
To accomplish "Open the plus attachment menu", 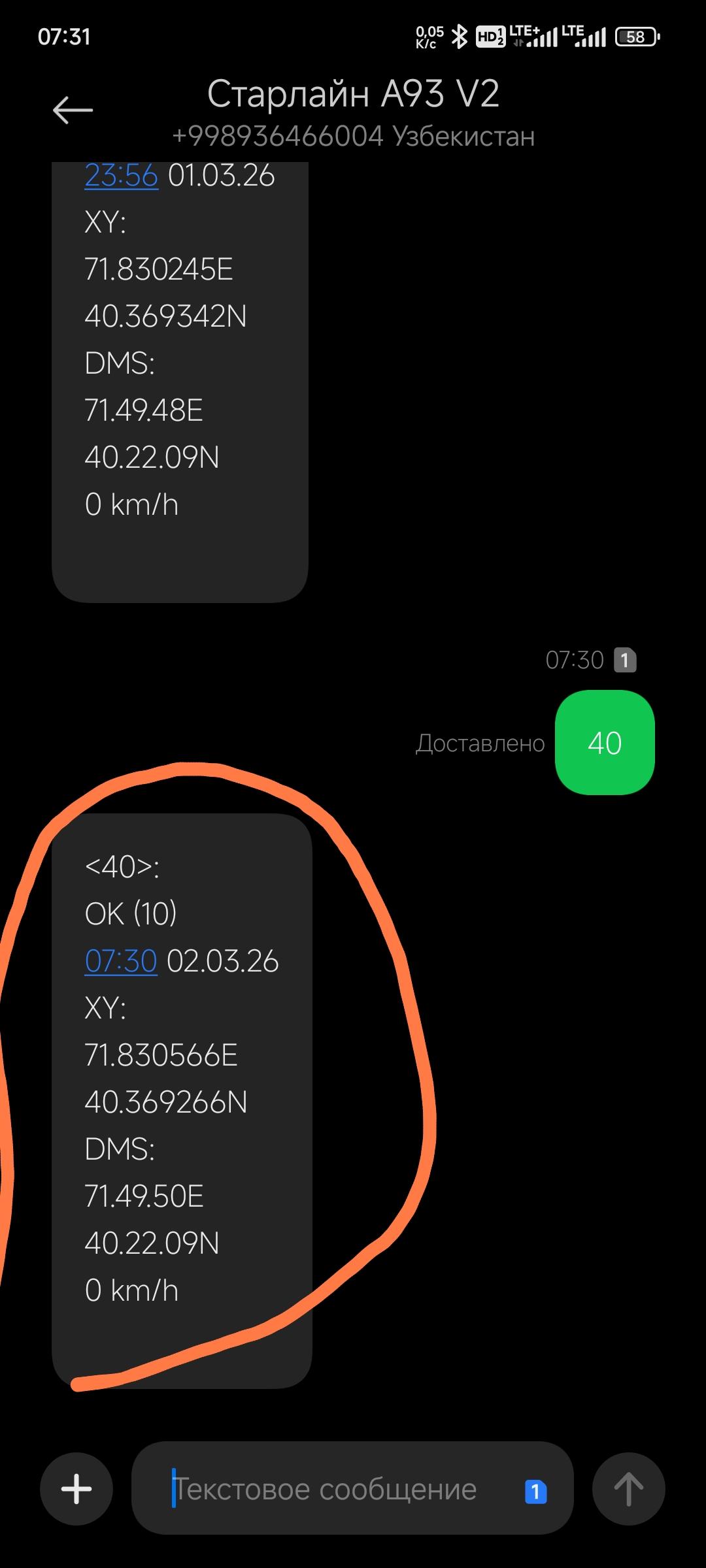I will click(76, 1490).
